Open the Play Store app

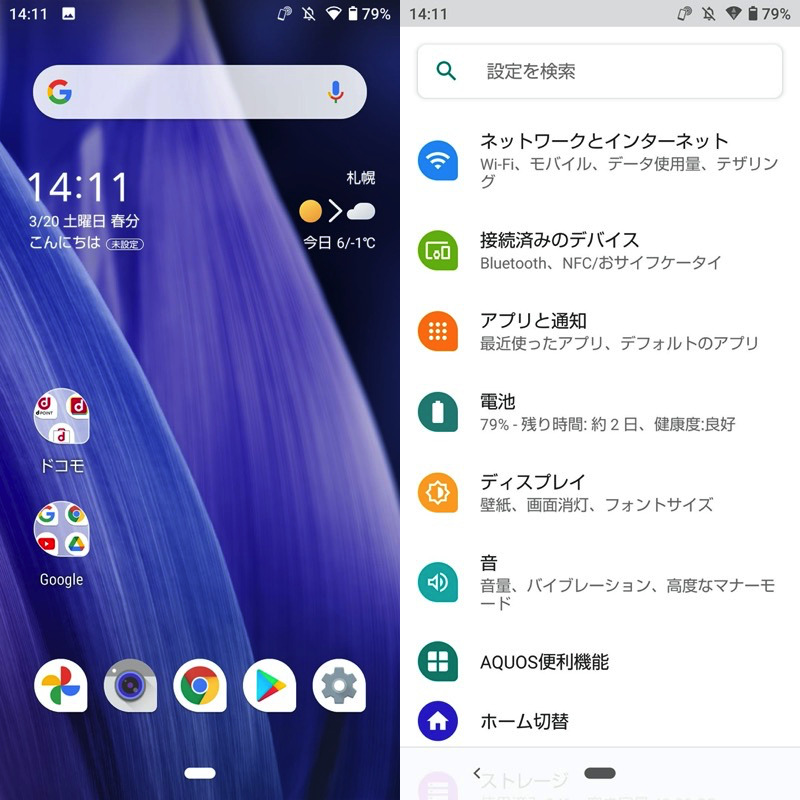(269, 685)
